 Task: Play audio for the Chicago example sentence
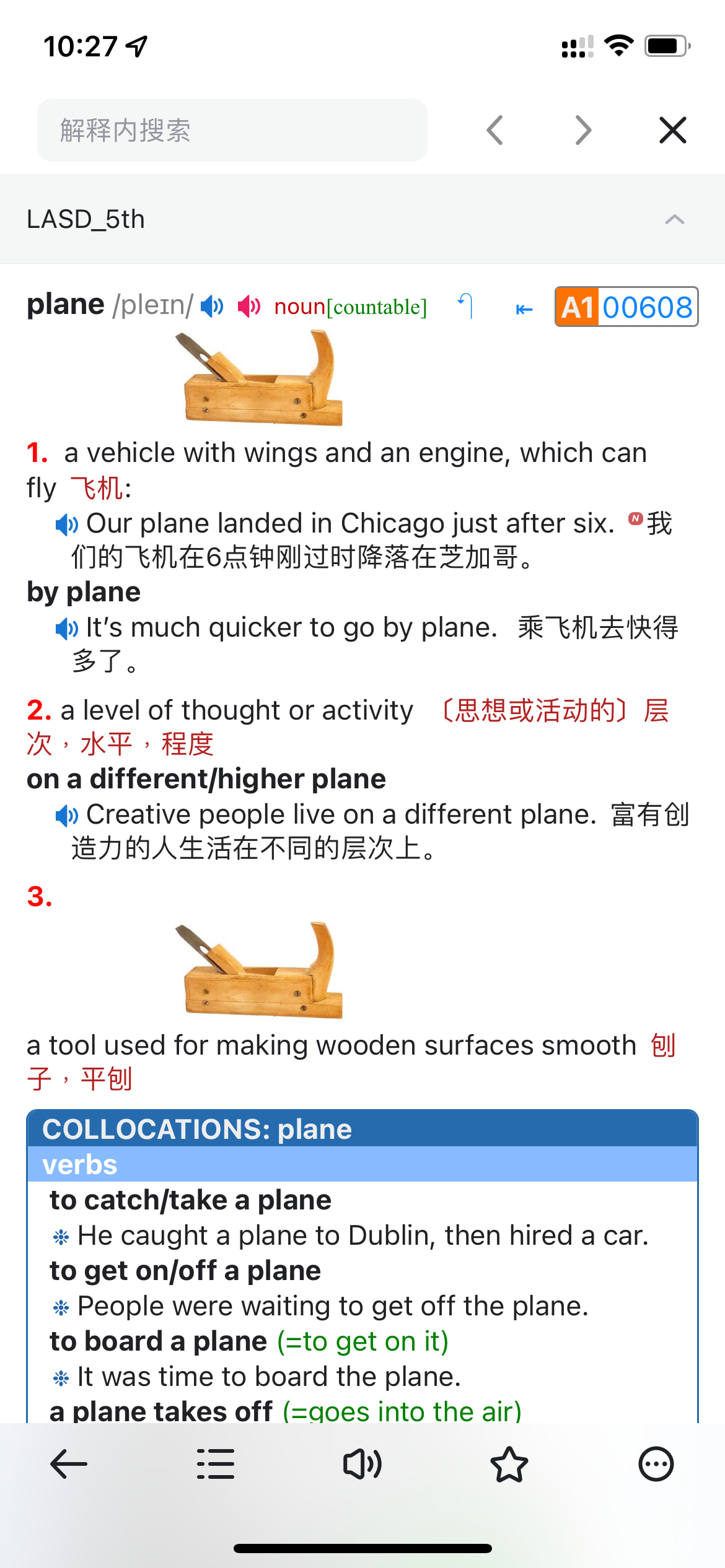point(66,525)
